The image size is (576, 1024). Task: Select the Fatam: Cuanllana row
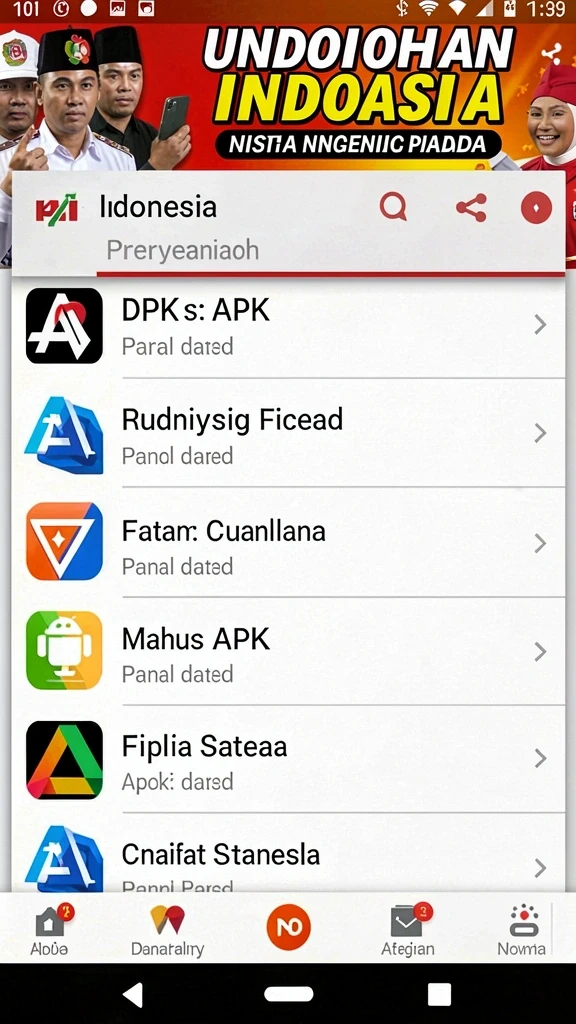click(288, 542)
